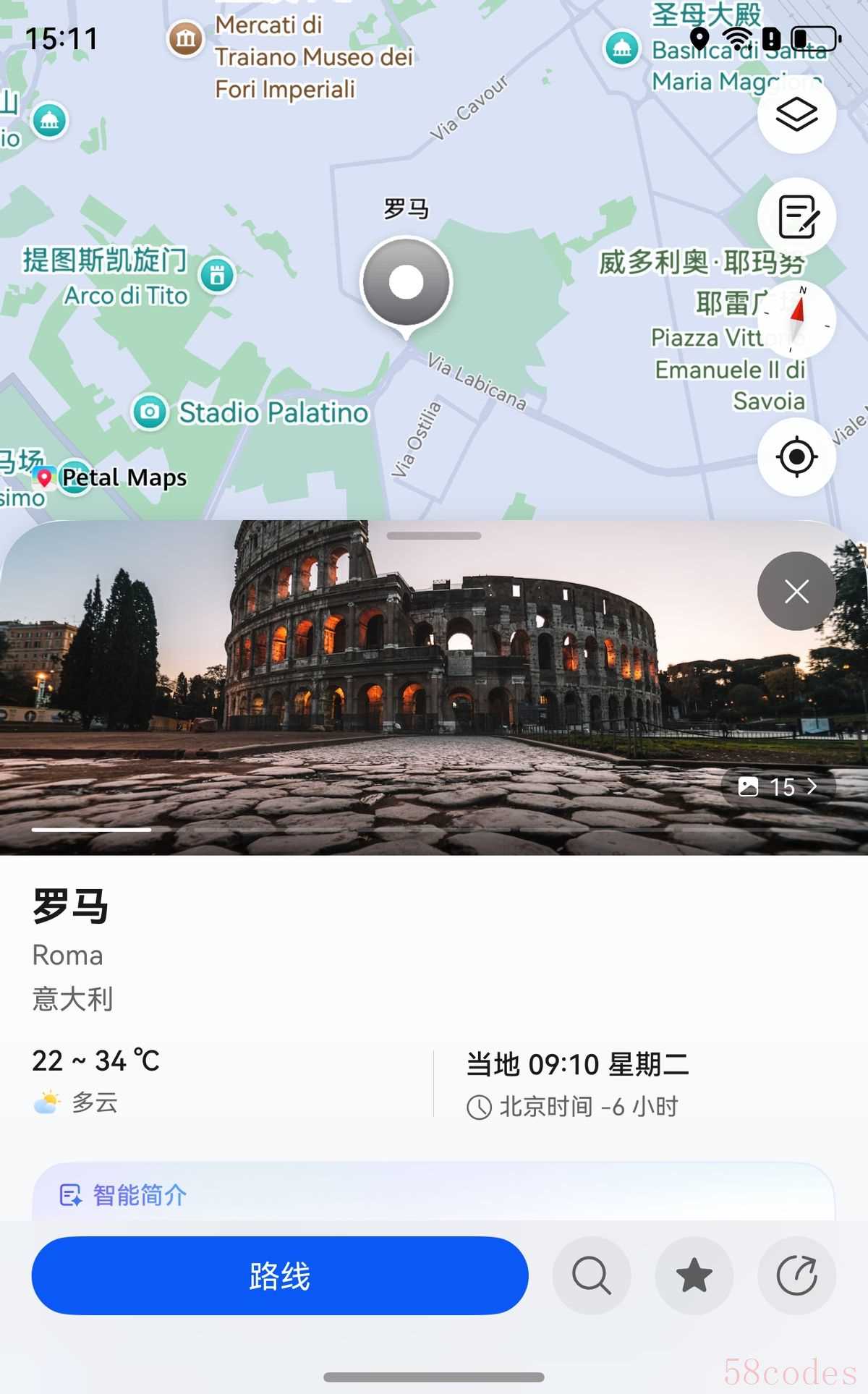Open the notes/feedback edit icon

(796, 217)
